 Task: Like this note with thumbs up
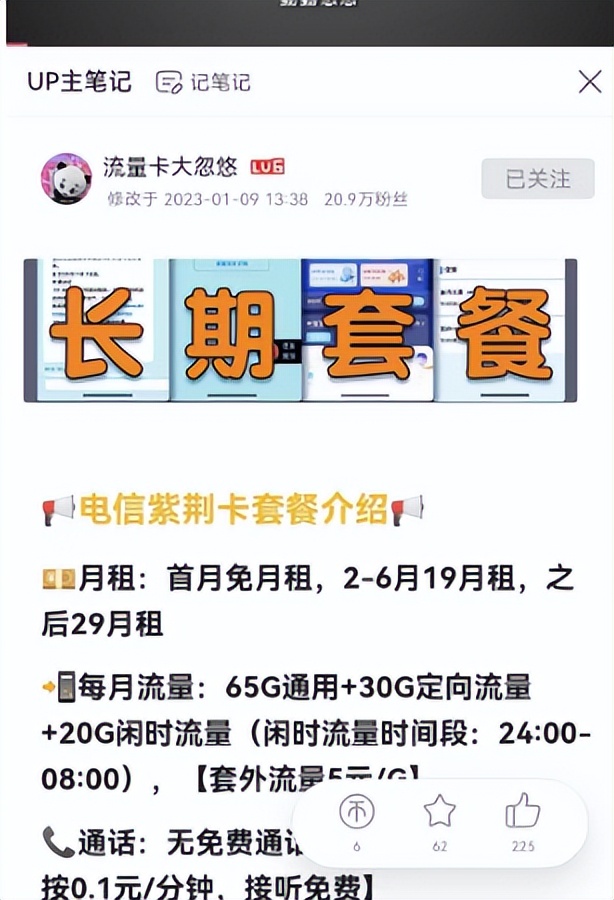(x=522, y=812)
